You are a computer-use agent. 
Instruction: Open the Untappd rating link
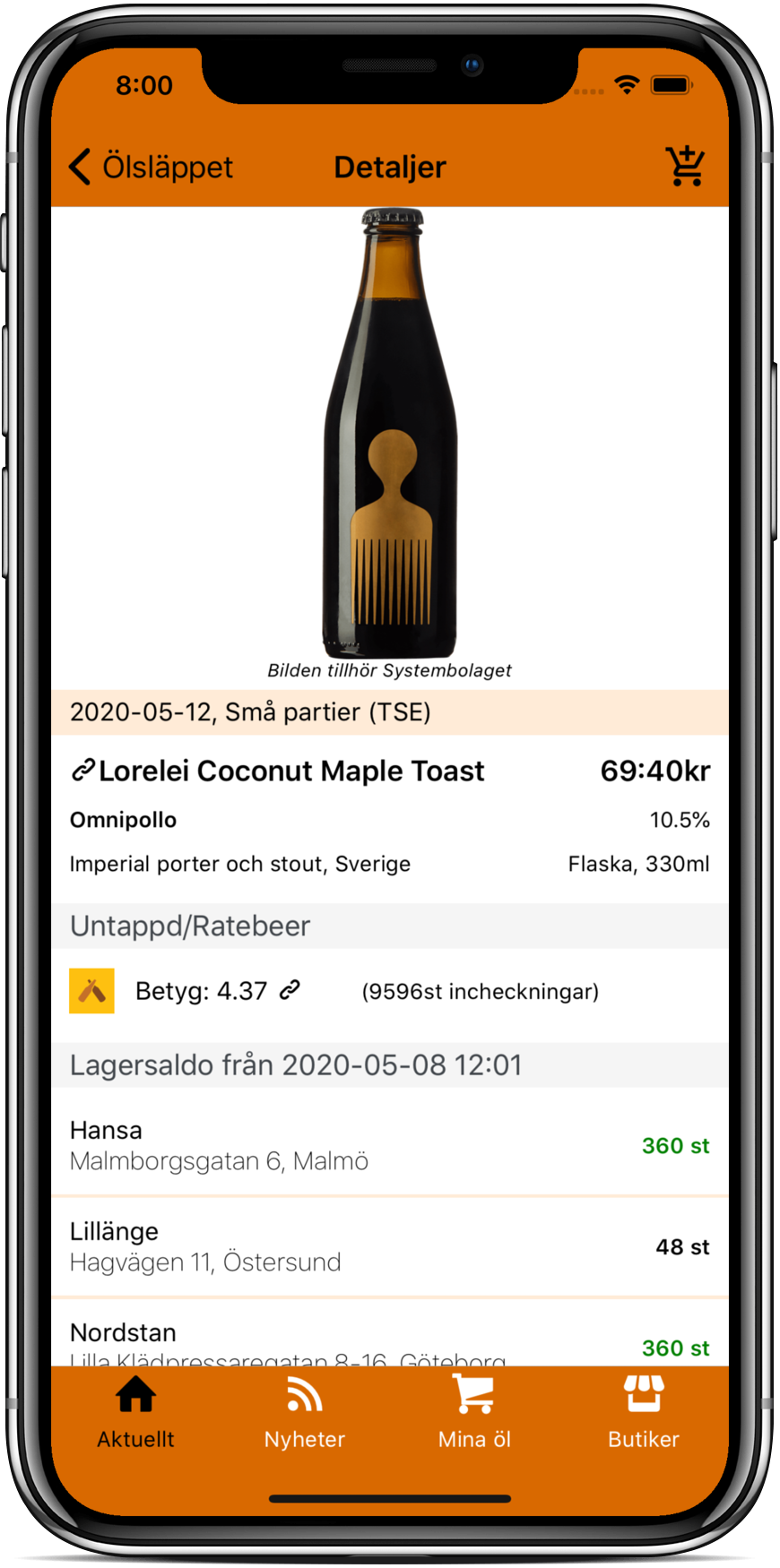click(x=290, y=990)
